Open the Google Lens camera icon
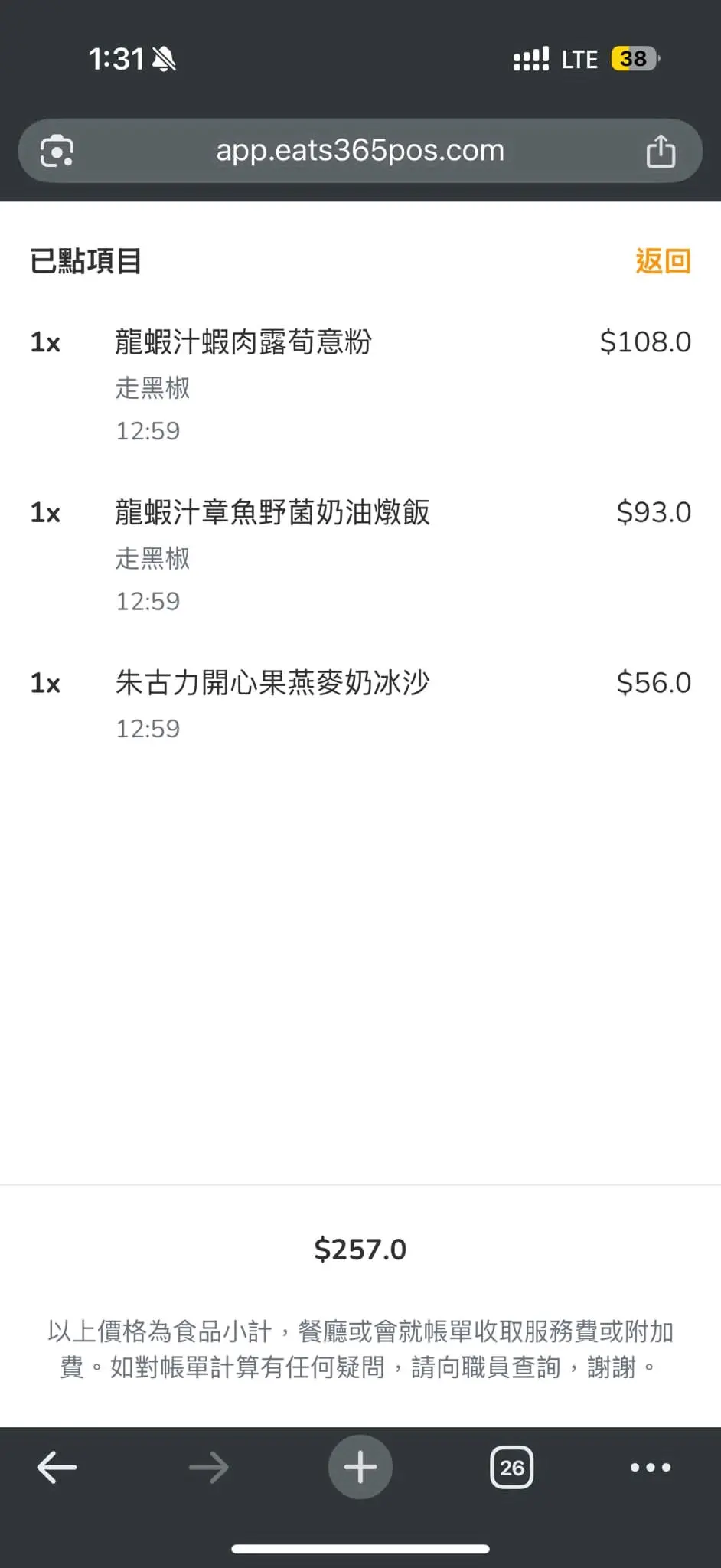Image resolution: width=721 pixels, height=1568 pixels. click(57, 151)
